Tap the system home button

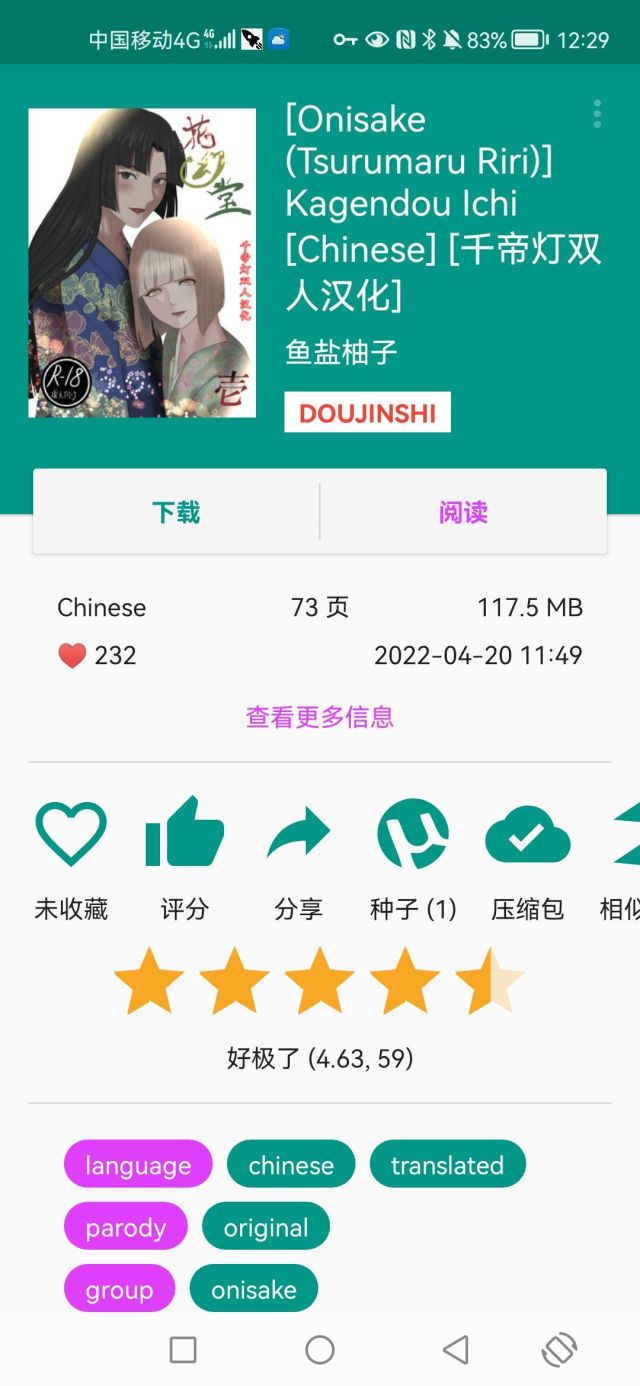[320, 1350]
